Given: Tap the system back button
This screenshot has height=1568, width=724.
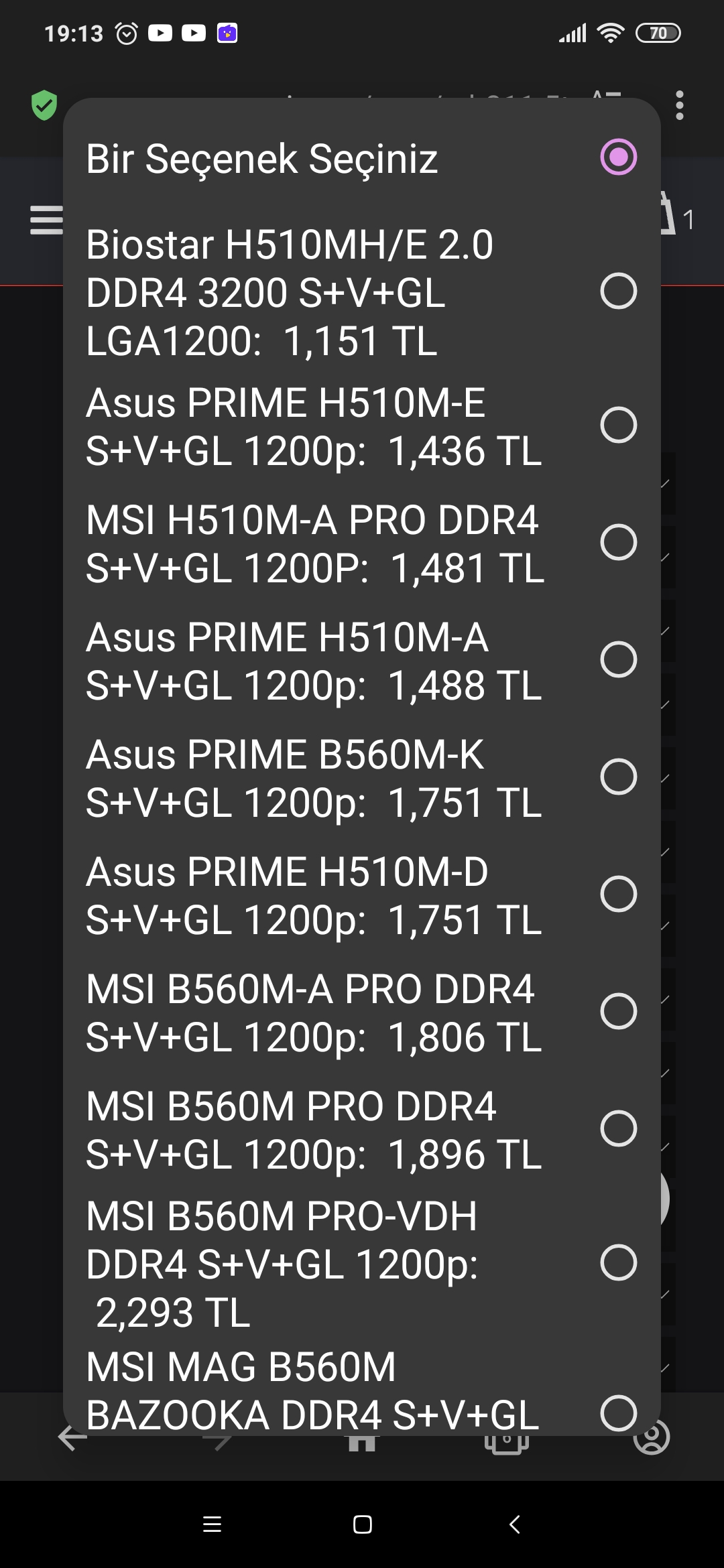Looking at the screenshot, I should coord(514,1525).
